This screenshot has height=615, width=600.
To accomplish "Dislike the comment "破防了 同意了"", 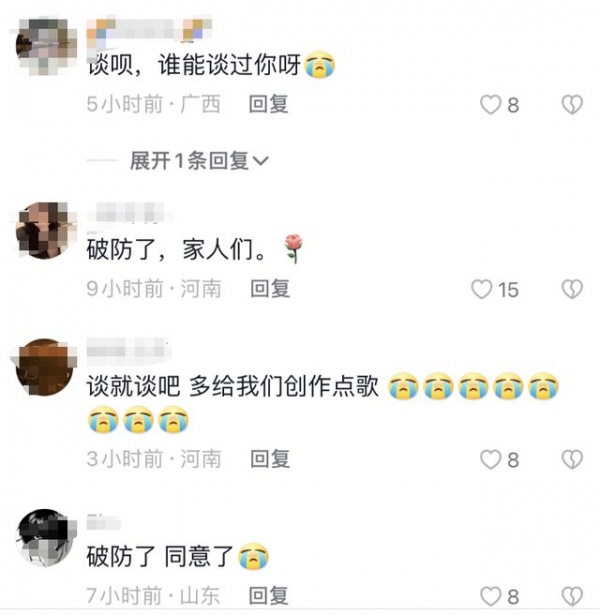I will coord(571,597).
